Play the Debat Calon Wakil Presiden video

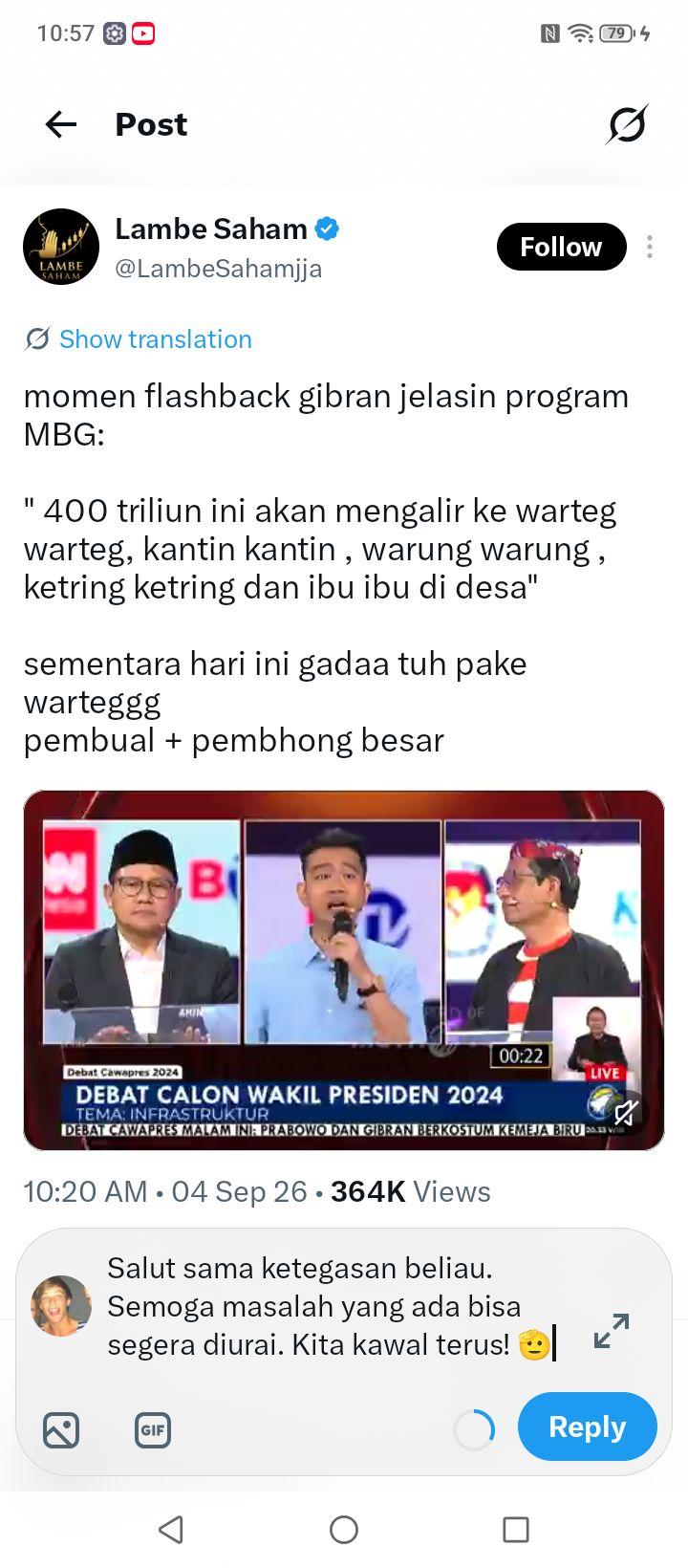(344, 969)
